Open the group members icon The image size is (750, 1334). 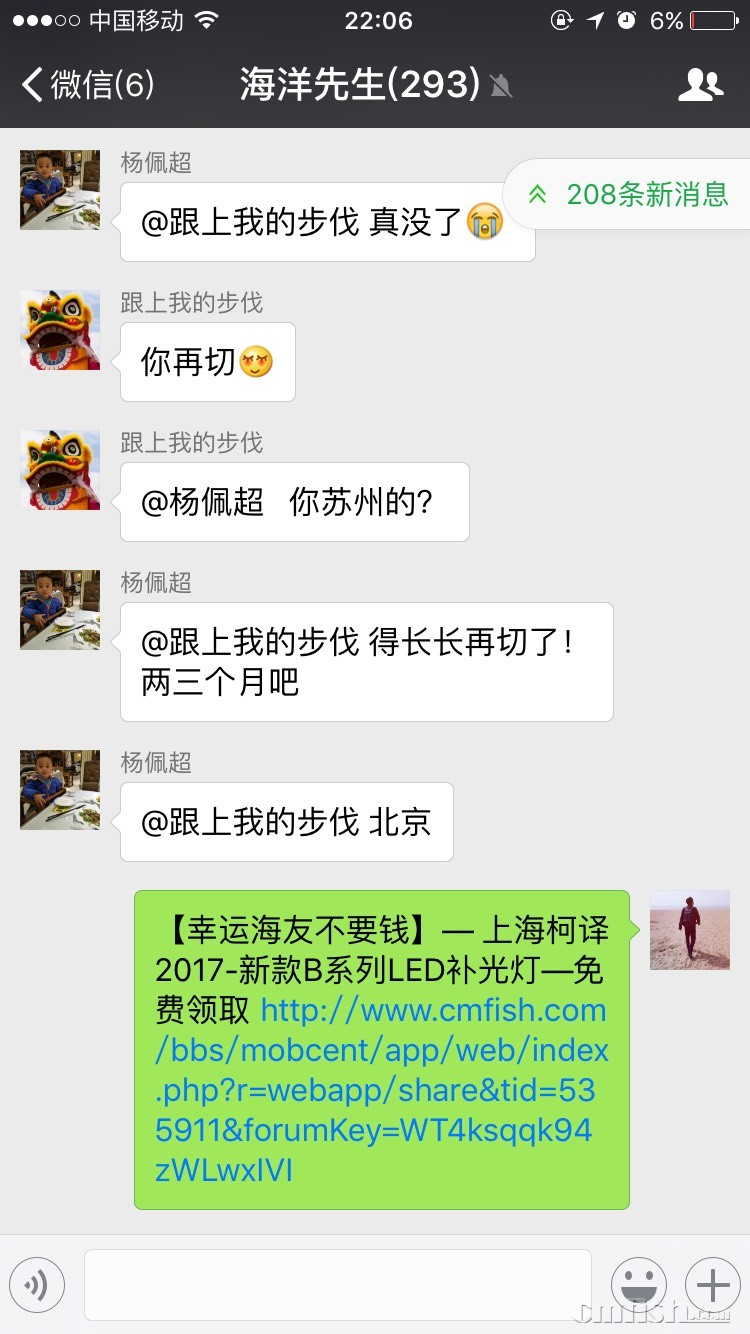(700, 85)
